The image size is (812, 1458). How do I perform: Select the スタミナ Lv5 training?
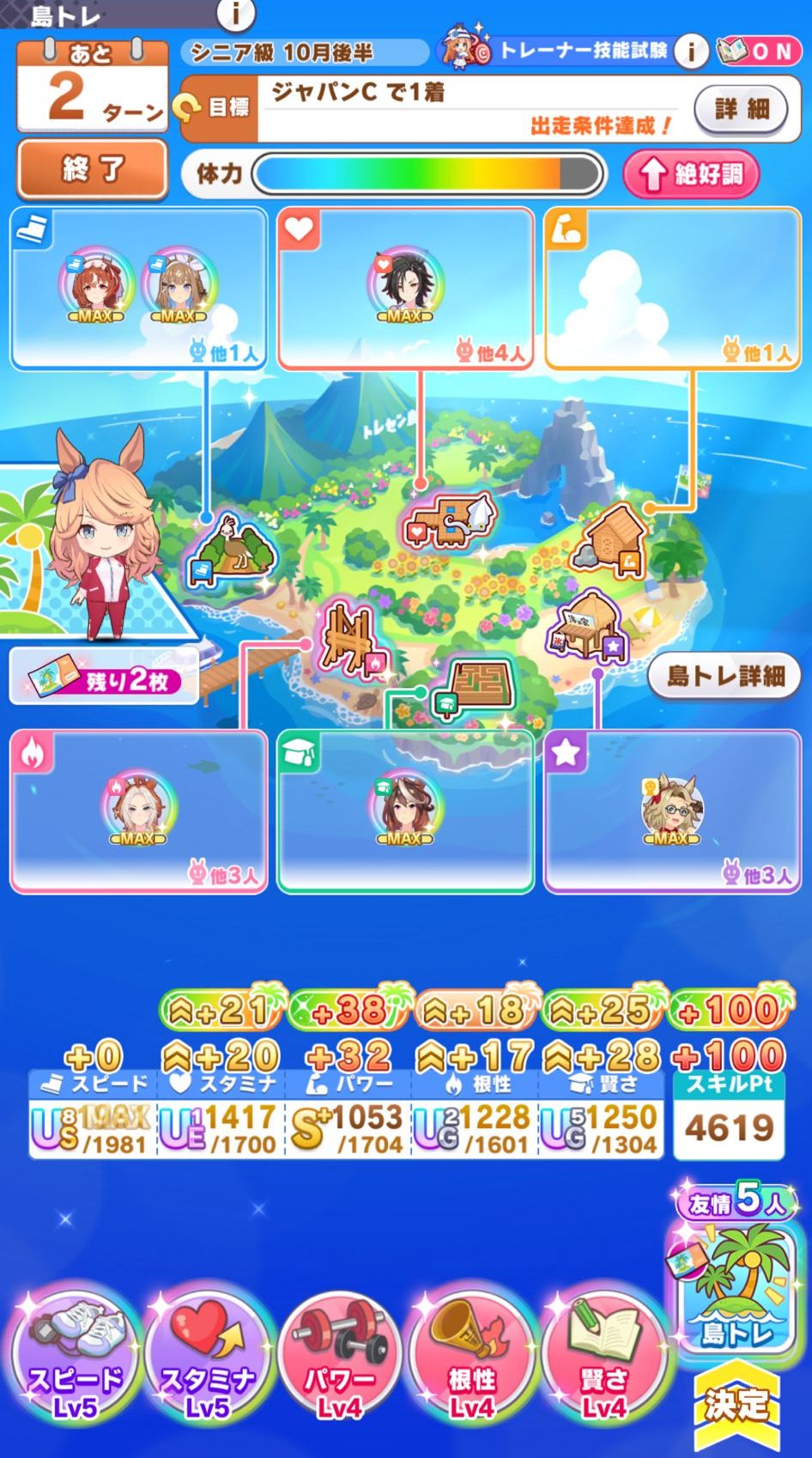[208, 1353]
